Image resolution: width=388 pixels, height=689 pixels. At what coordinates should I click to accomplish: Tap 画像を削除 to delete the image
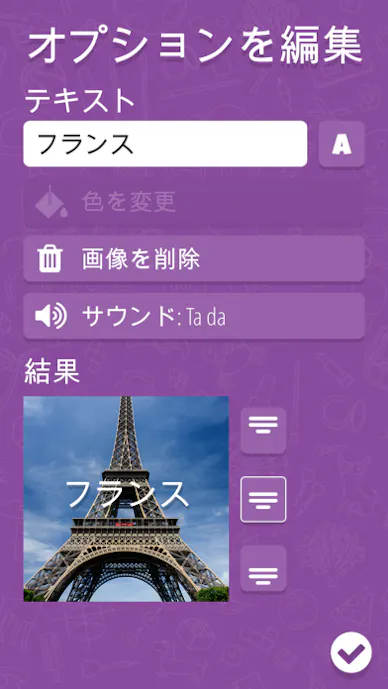[194, 259]
